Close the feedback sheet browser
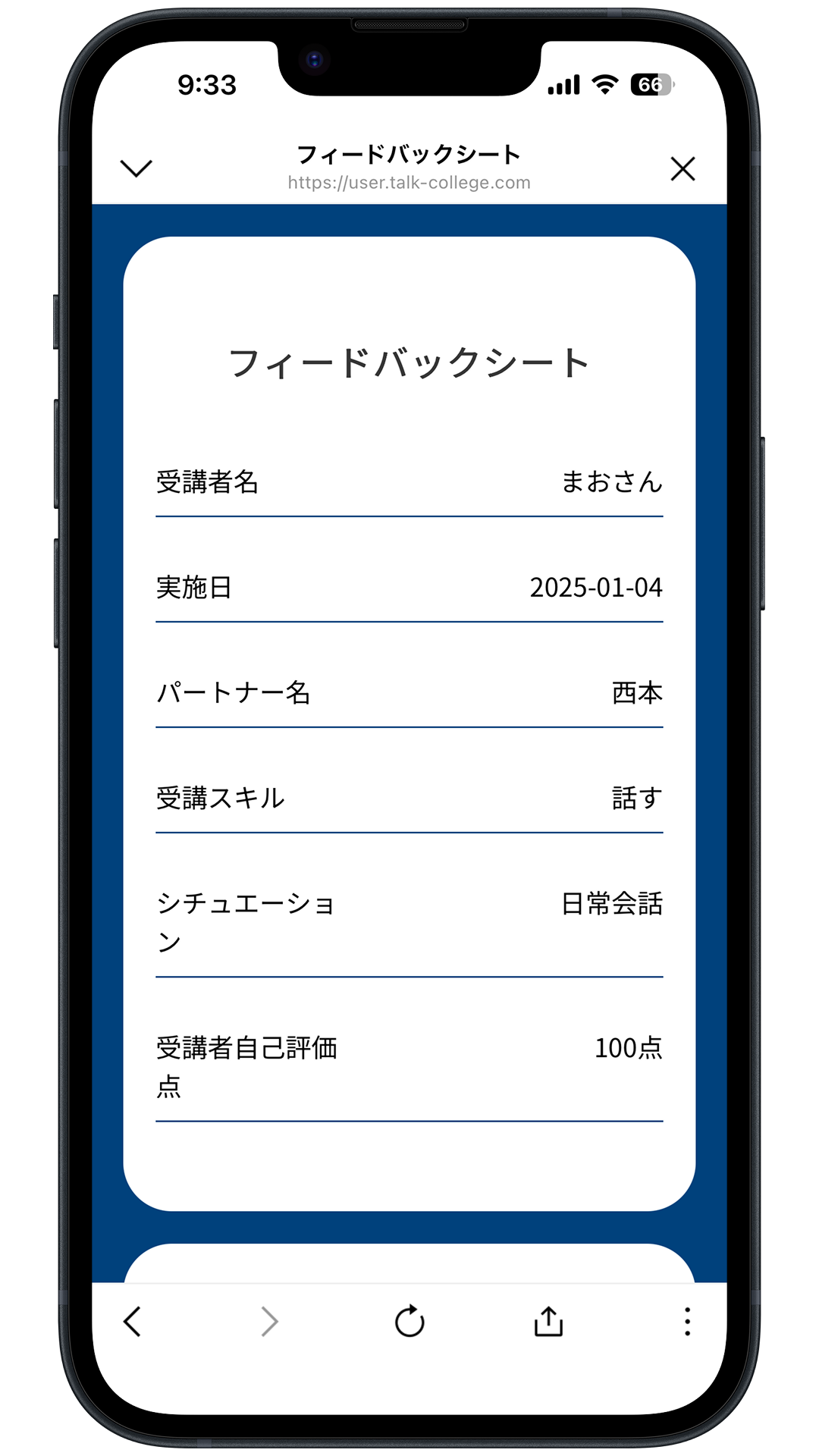The width and height of the screenshot is (819, 1456). pyautogui.click(x=682, y=168)
